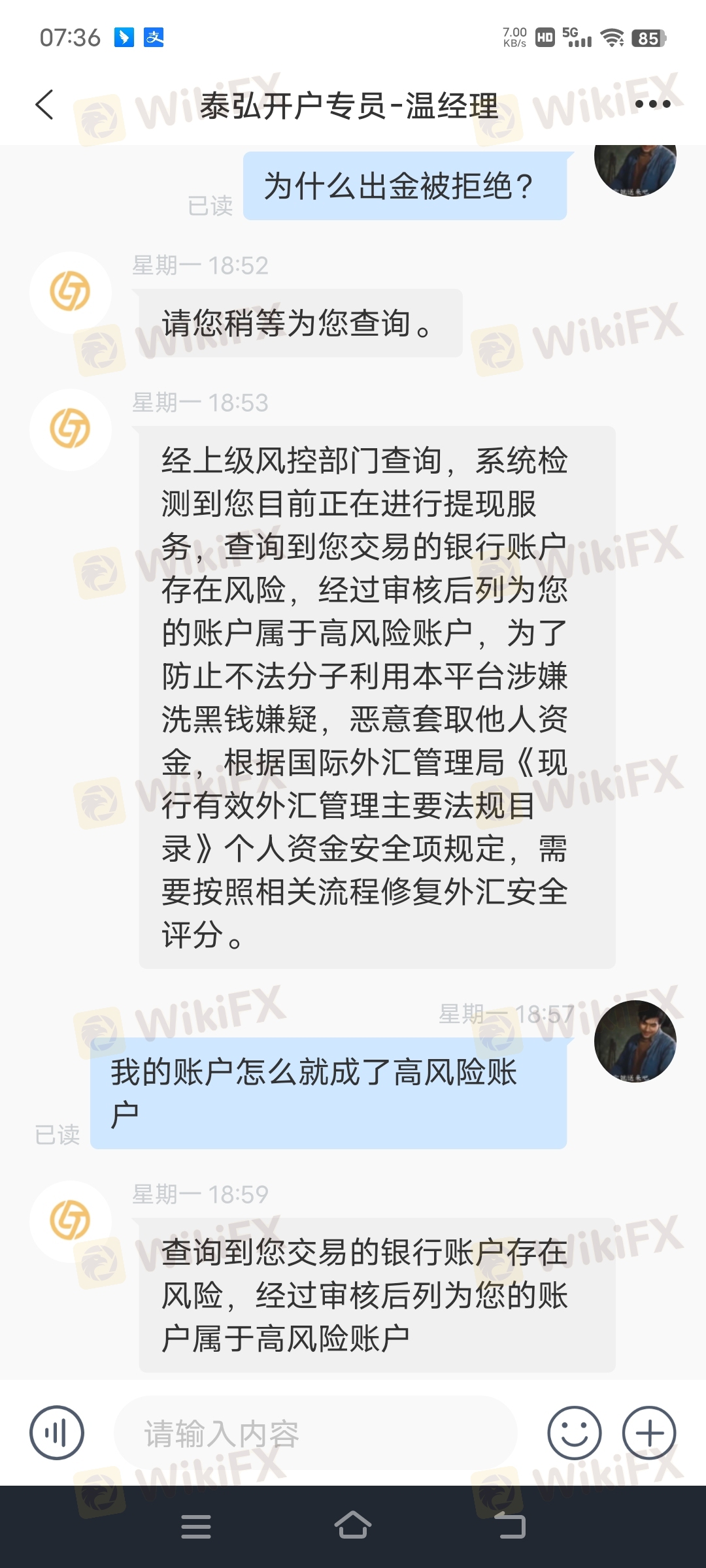Viewport: 706px width, 1568px height.
Task: Go back using the header arrow
Action: [44, 105]
